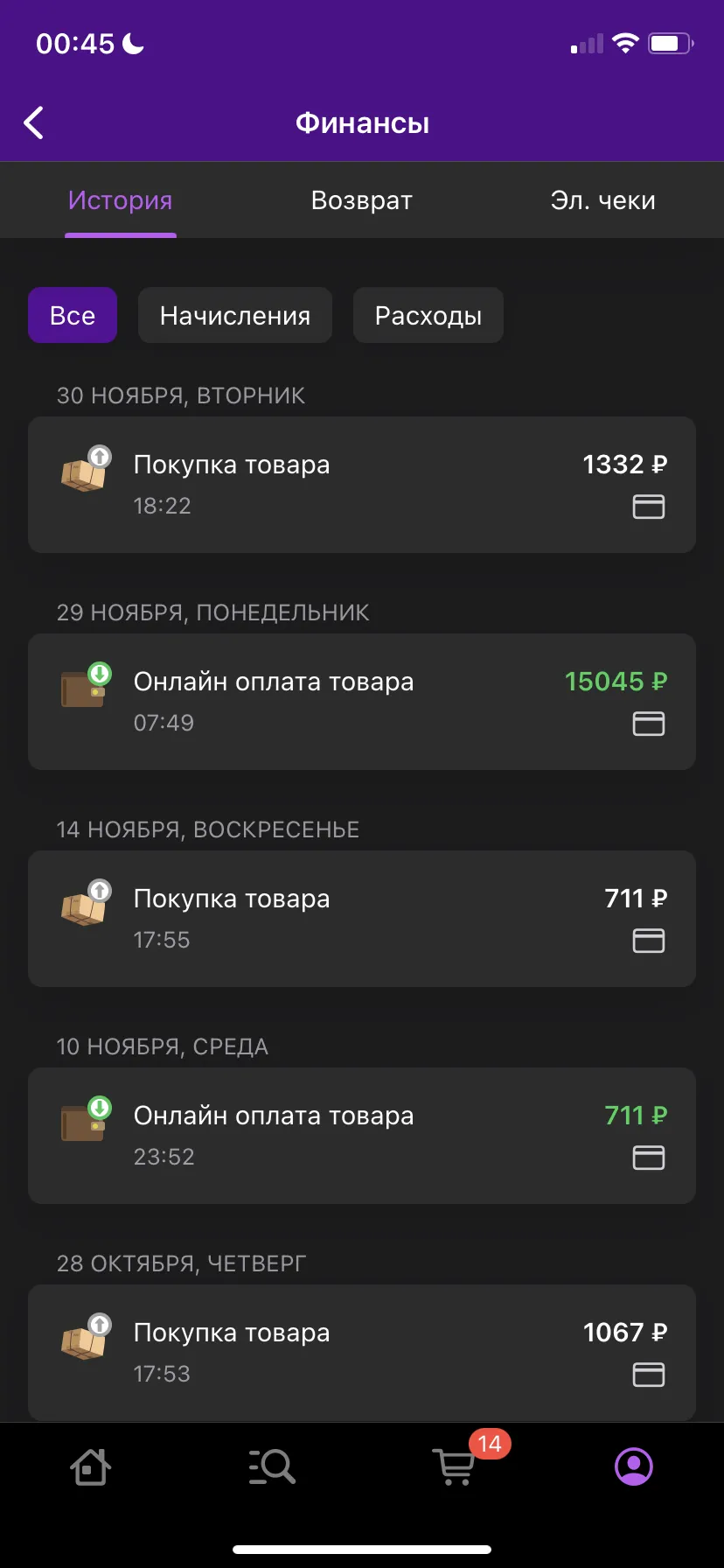Open the catalog search tab
Viewport: 724px width, 1568px height.
coord(272,1467)
